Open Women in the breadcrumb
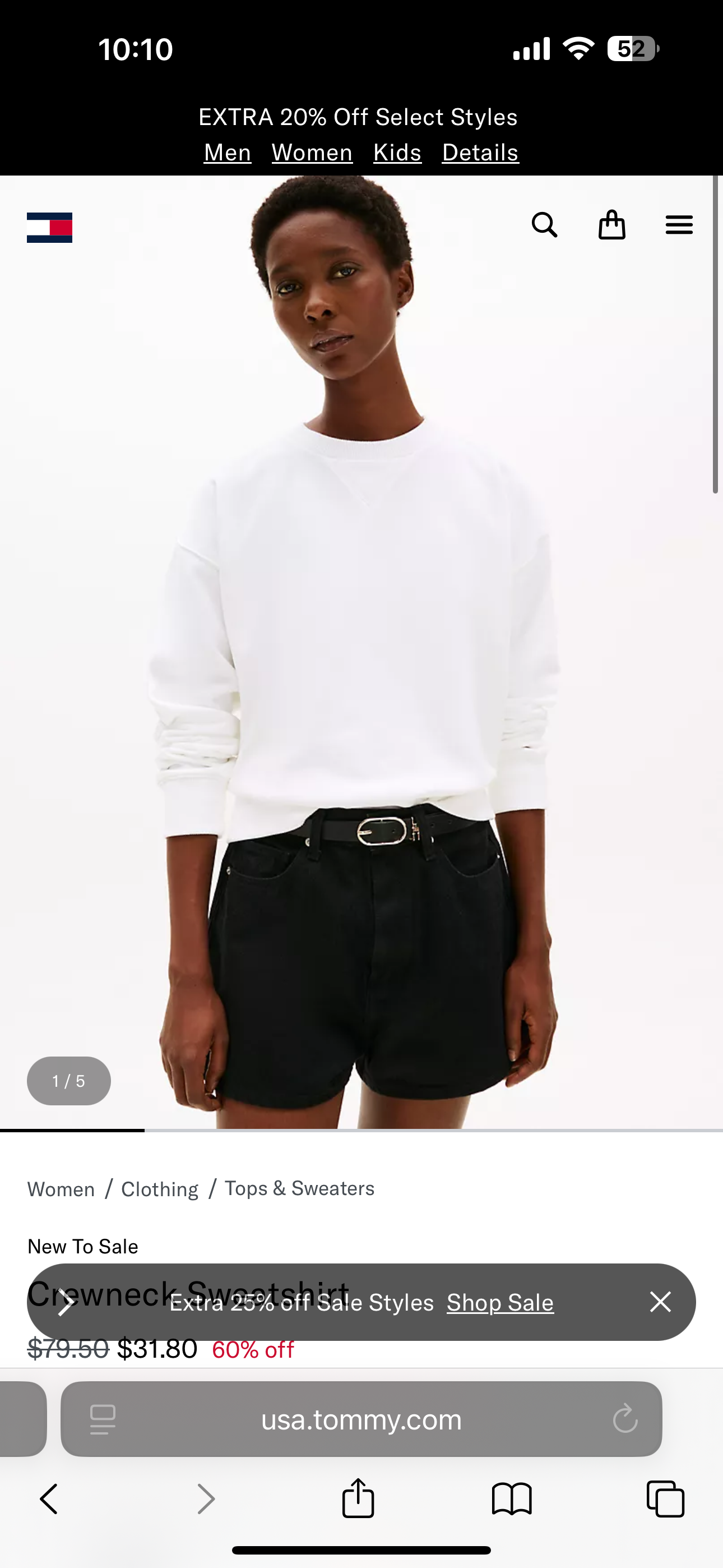The image size is (723, 1568). 61,1189
